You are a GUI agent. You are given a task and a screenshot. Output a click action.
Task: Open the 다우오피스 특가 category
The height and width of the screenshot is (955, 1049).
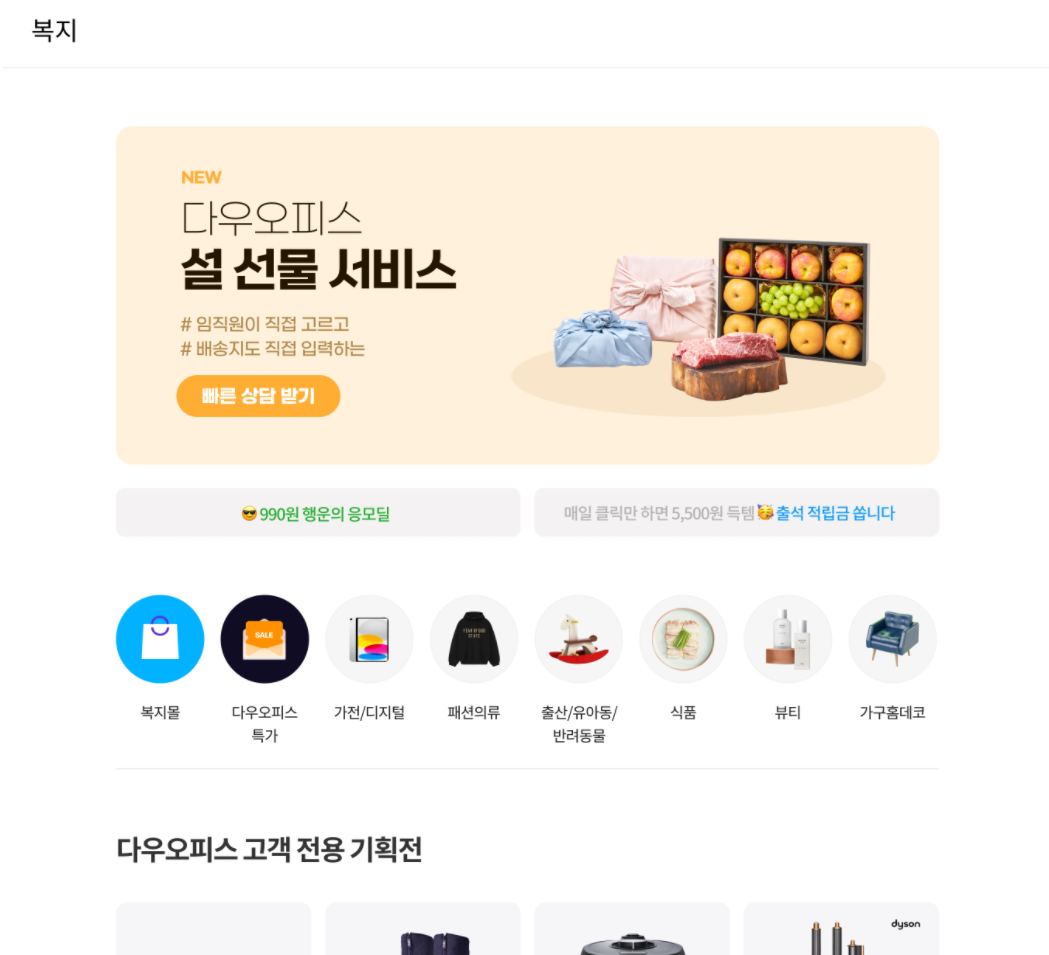pyautogui.click(x=264, y=640)
